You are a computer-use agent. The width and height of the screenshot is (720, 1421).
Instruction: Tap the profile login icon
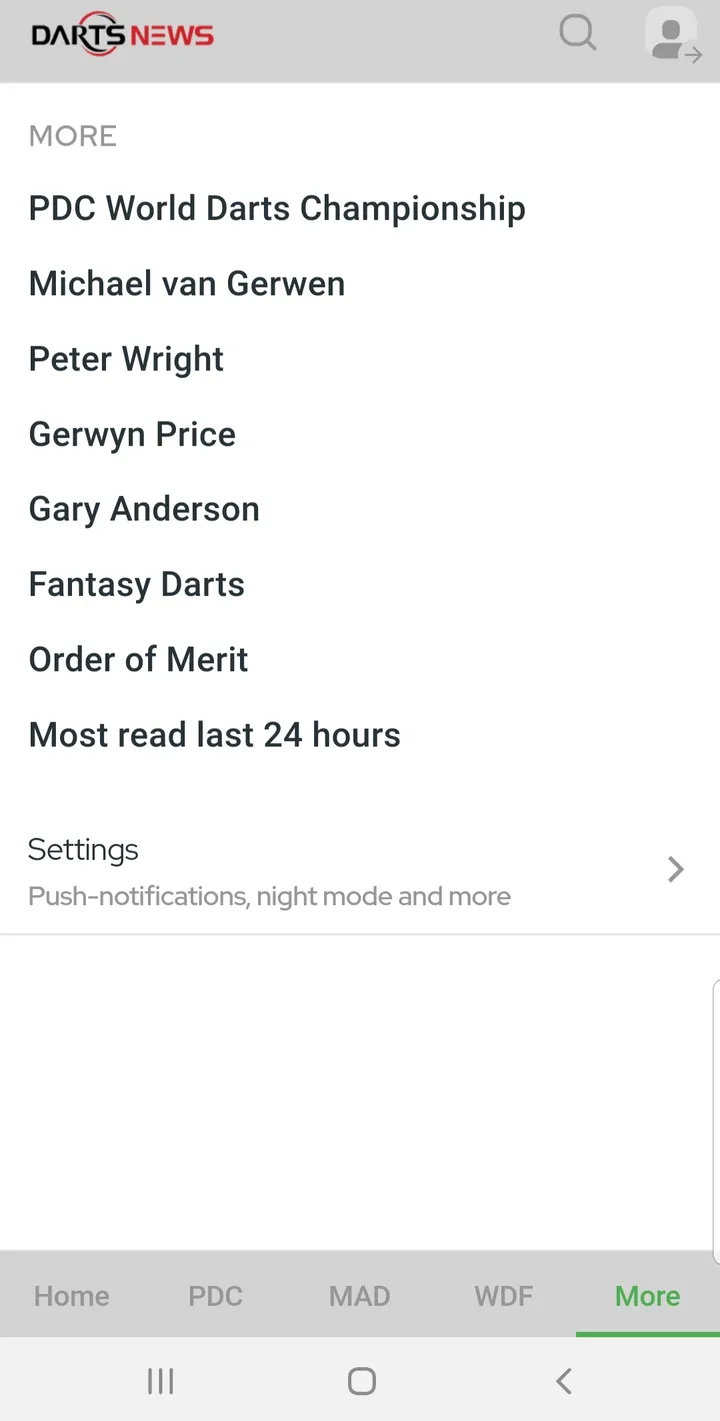tap(672, 36)
